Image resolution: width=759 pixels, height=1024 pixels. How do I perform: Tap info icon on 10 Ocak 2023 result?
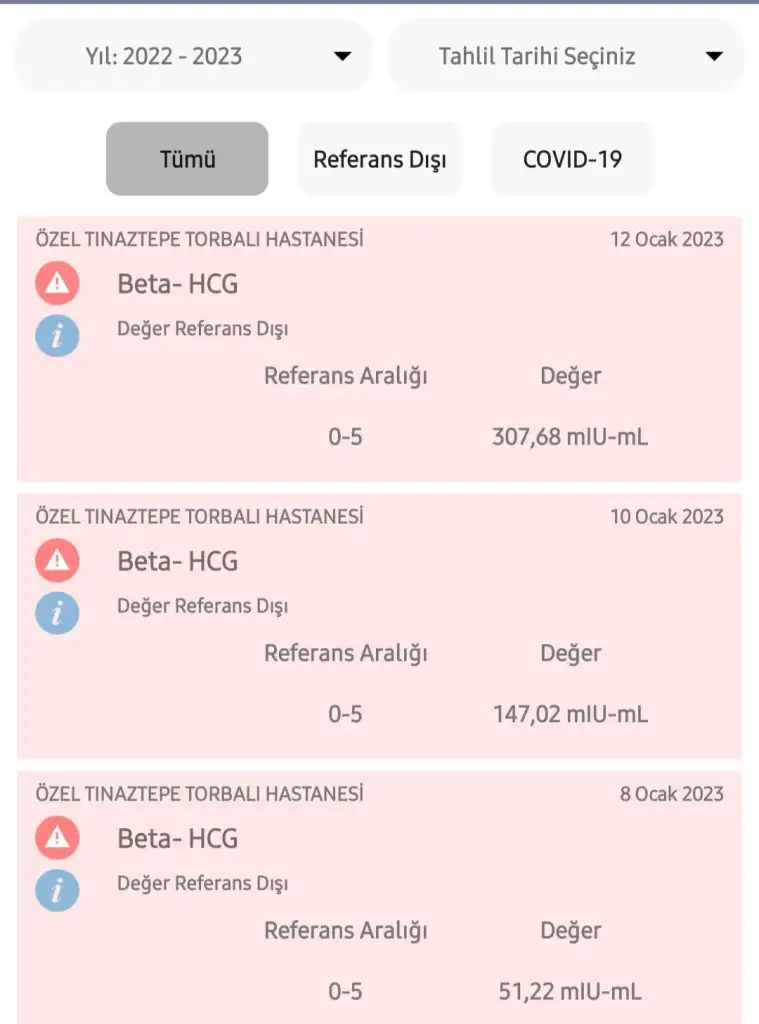tap(57, 613)
